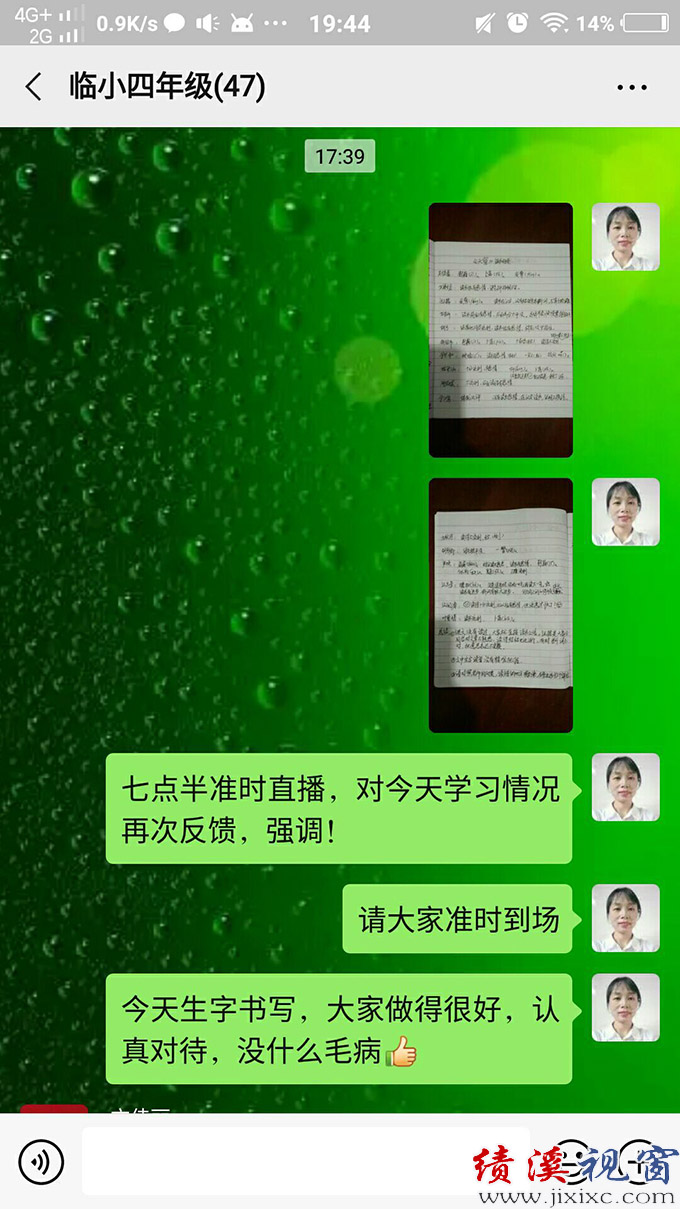Open the second handwritten notes photo
Viewport: 680px width, 1209px height.
pos(500,605)
